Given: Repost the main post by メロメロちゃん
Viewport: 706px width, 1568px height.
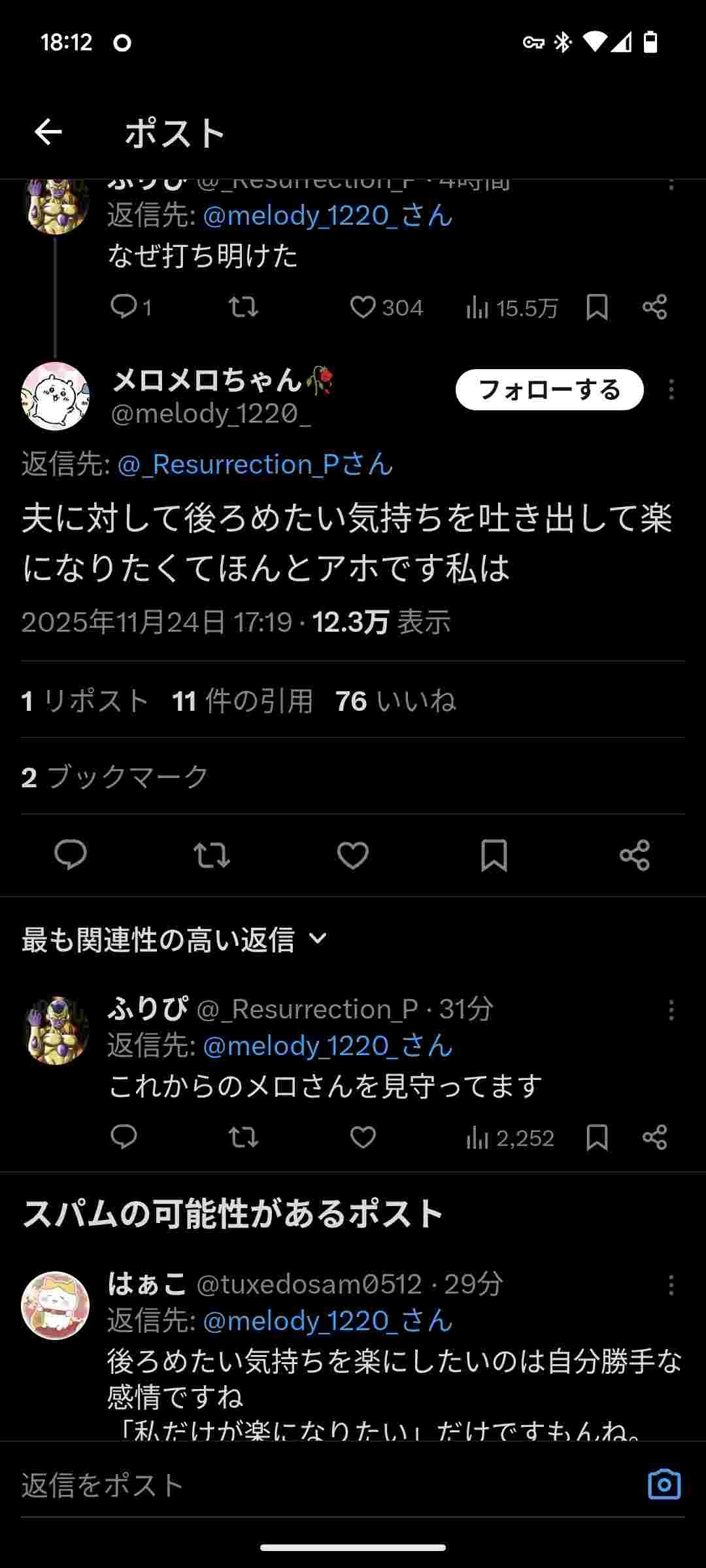Looking at the screenshot, I should [211, 855].
